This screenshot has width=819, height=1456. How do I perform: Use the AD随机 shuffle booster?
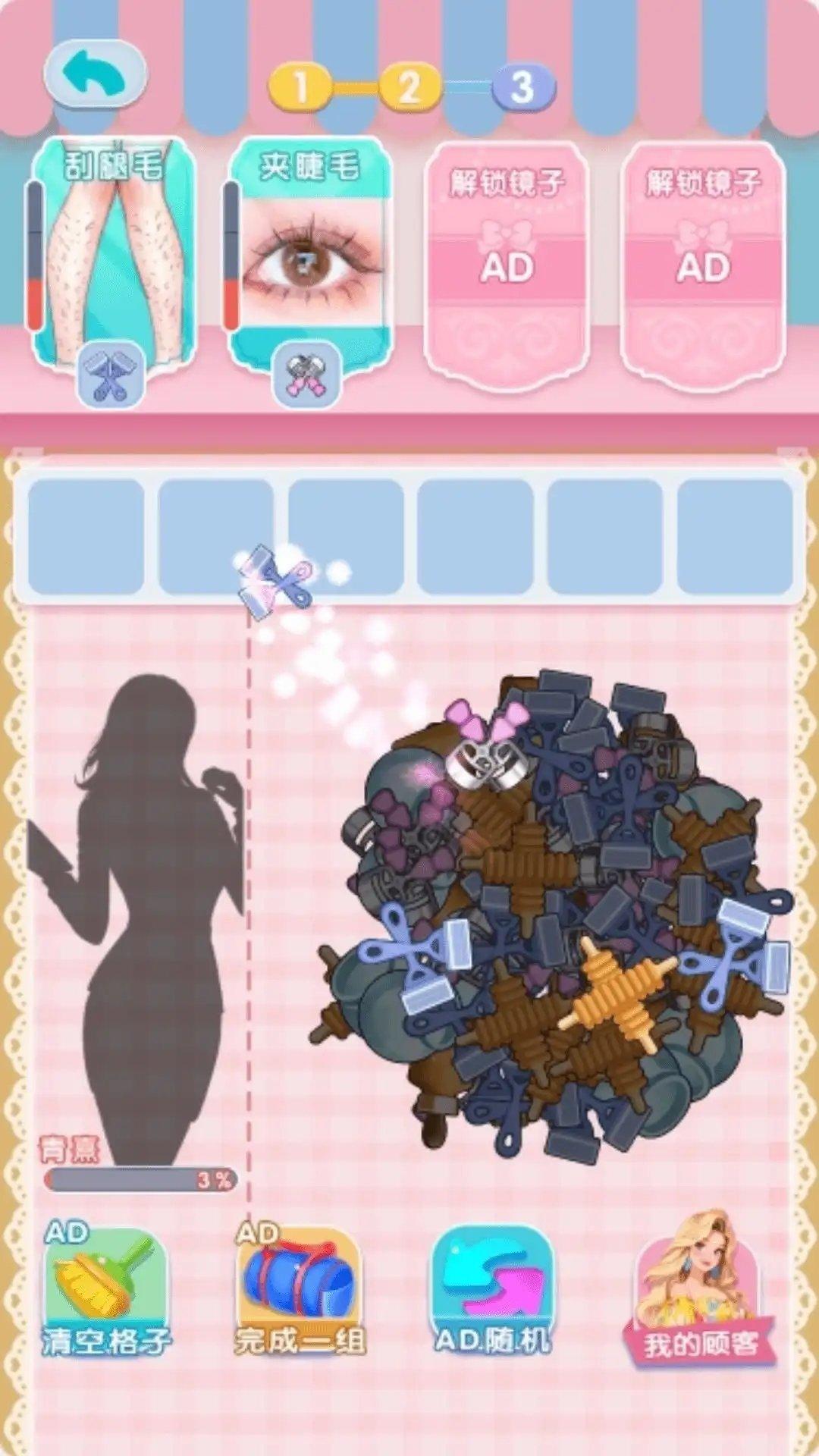point(493,1289)
